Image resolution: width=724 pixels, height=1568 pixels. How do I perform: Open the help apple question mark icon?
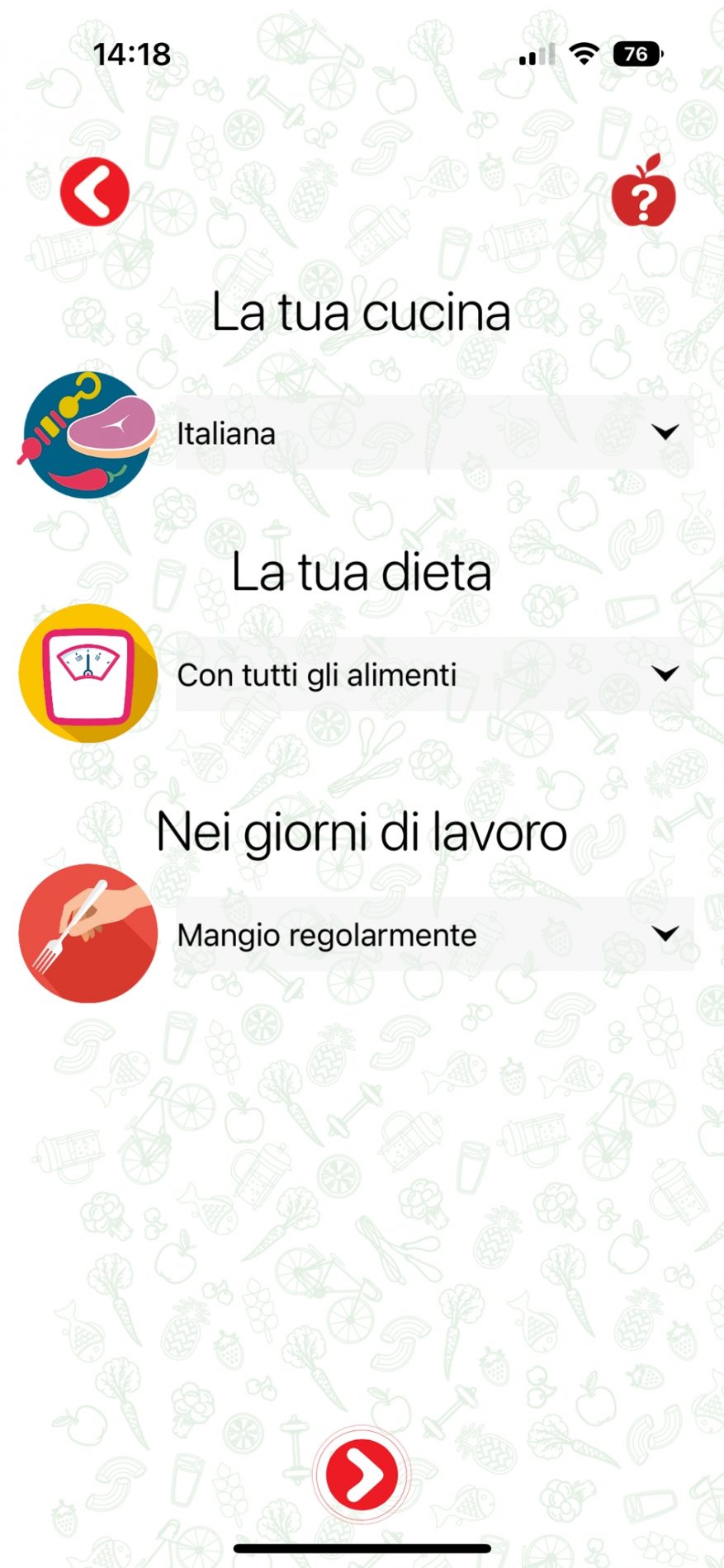pyautogui.click(x=643, y=191)
